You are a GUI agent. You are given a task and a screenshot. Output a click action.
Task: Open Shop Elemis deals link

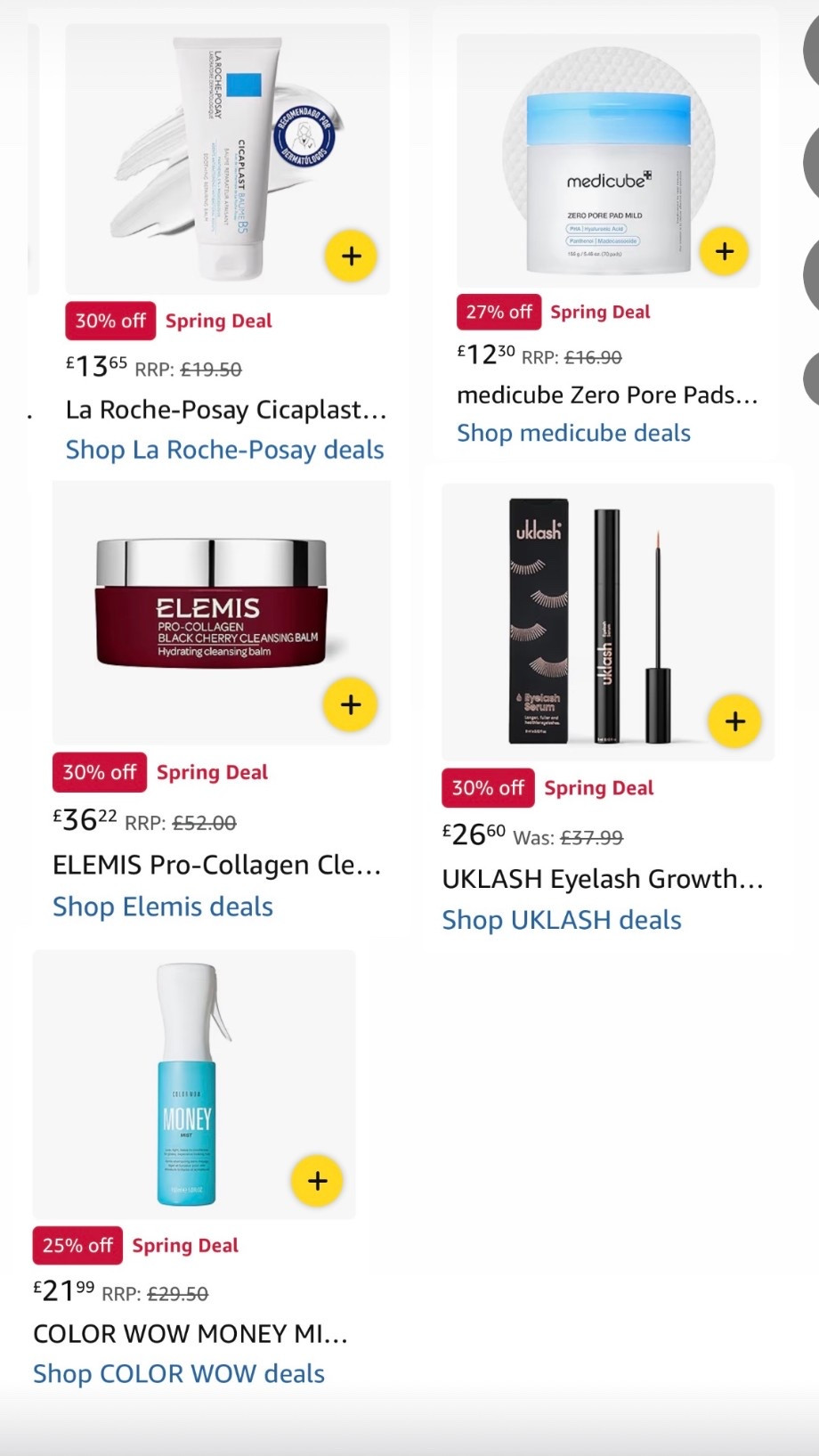click(163, 907)
